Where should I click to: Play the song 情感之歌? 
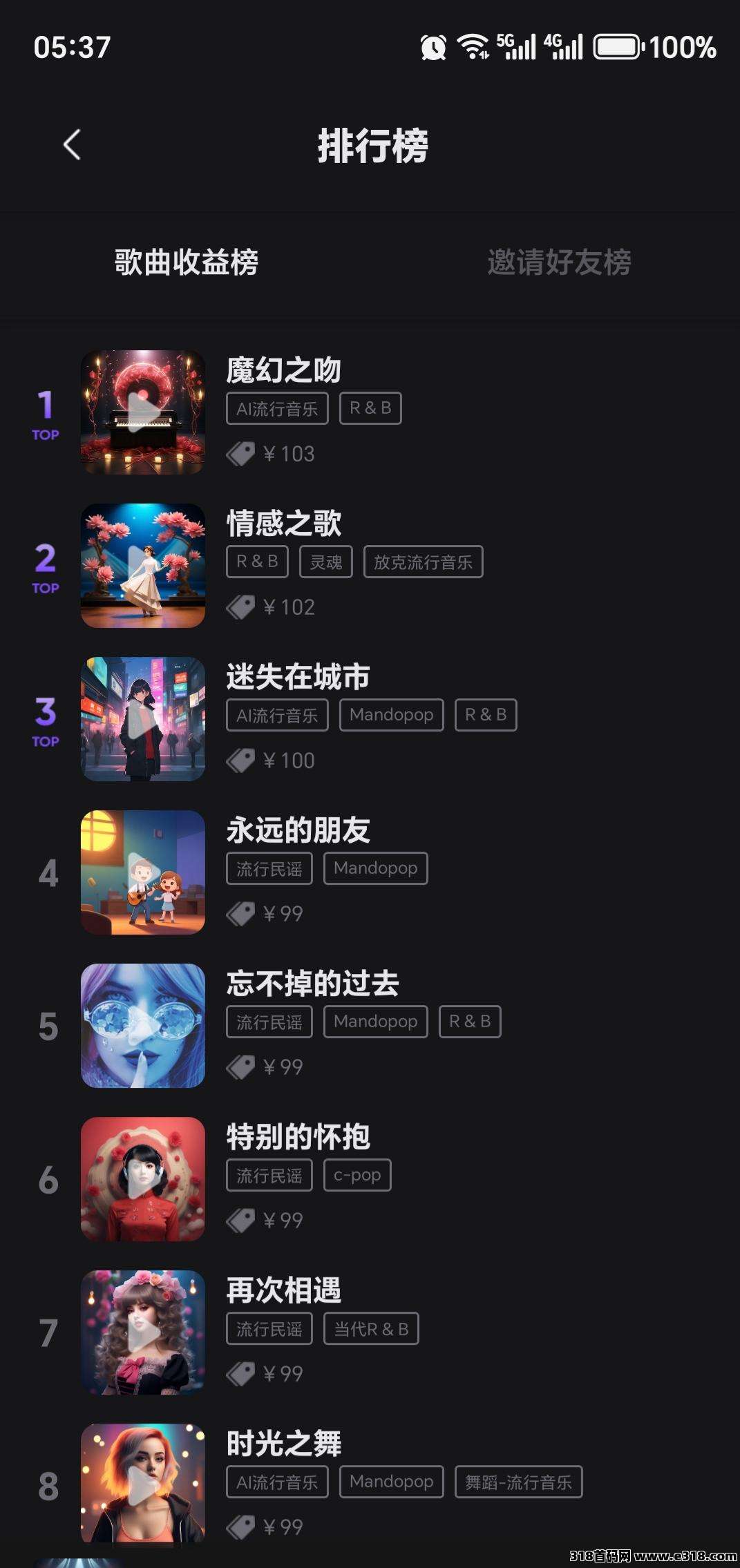tap(143, 566)
